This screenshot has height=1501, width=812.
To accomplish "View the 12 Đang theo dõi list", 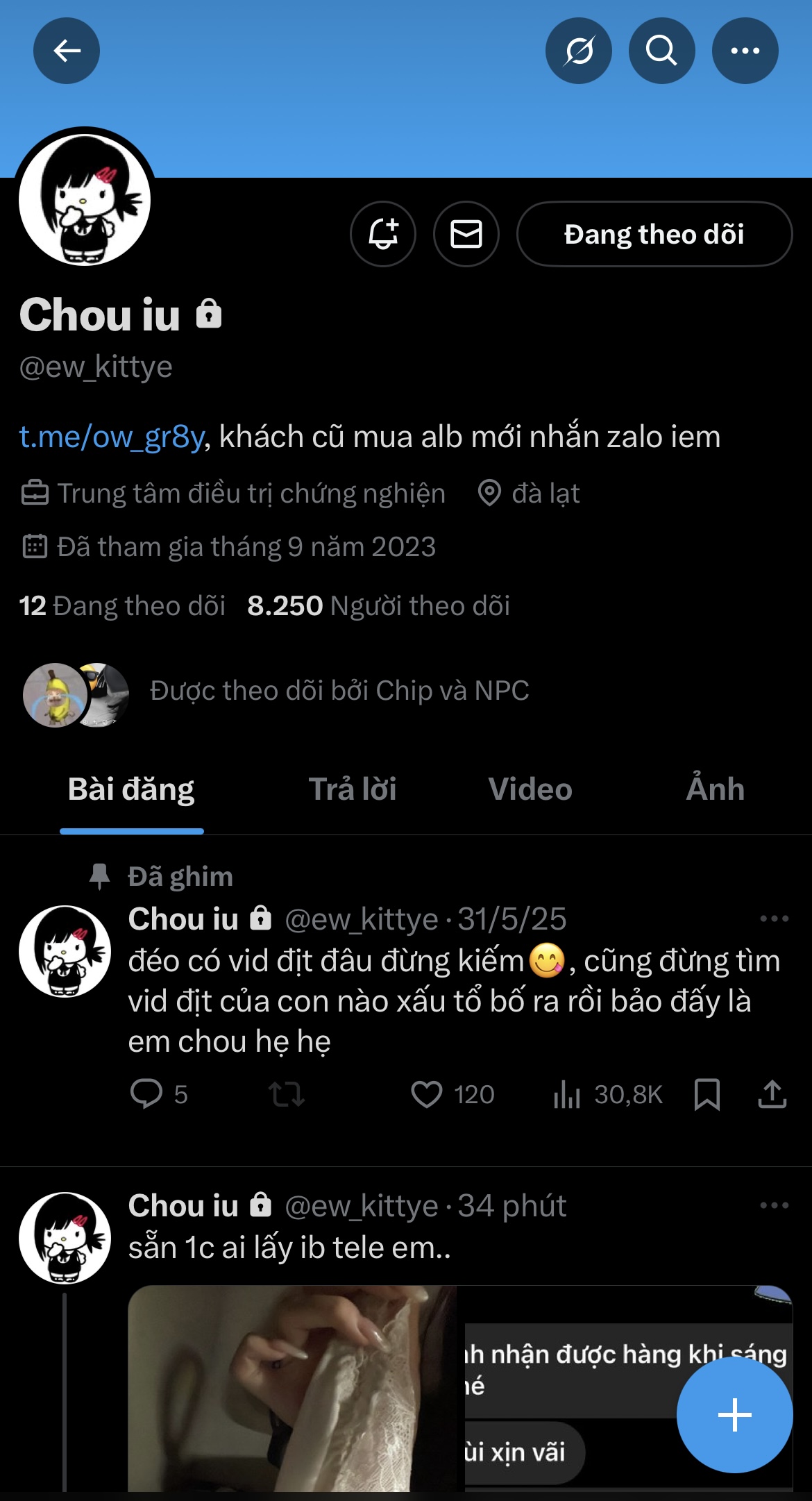I will pos(122,606).
